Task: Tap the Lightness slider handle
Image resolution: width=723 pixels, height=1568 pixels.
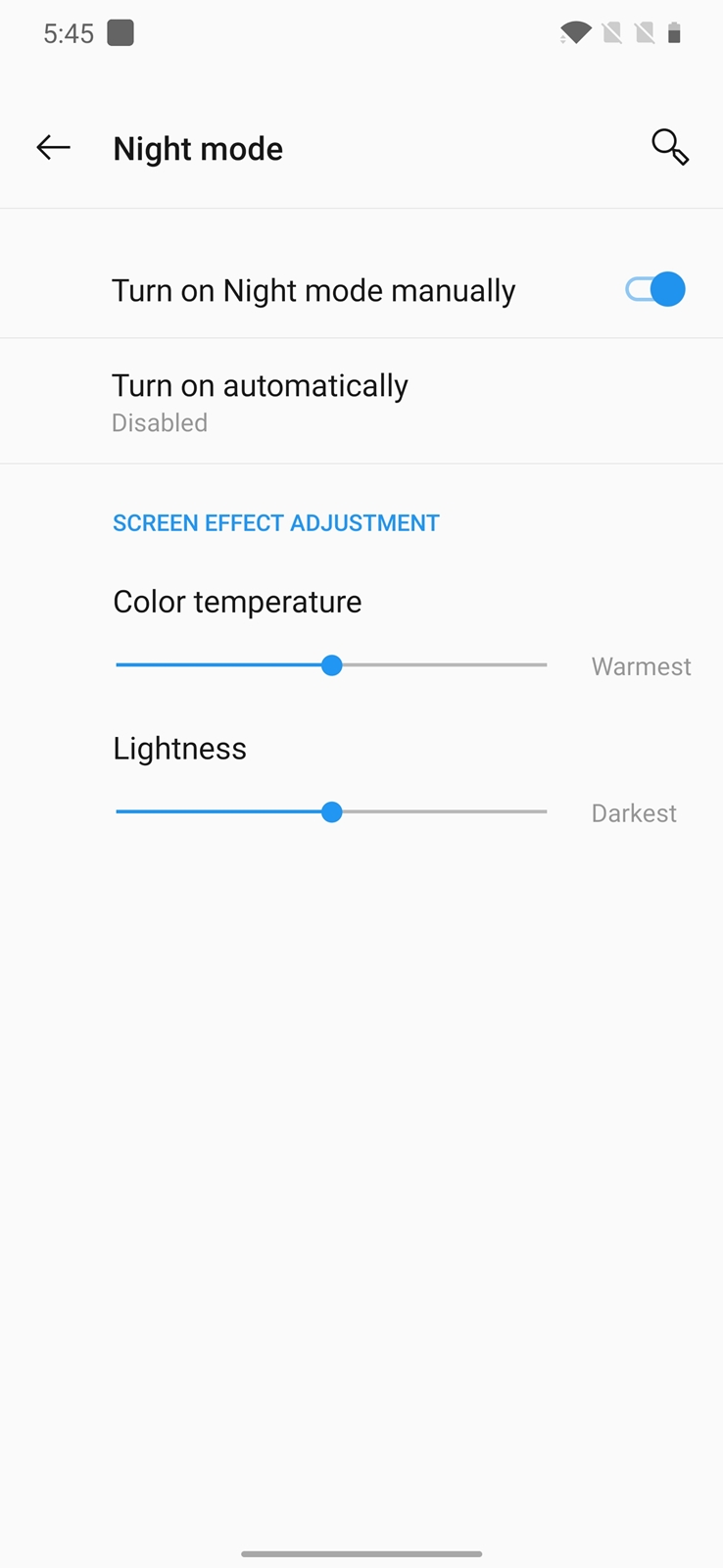Action: (x=332, y=812)
